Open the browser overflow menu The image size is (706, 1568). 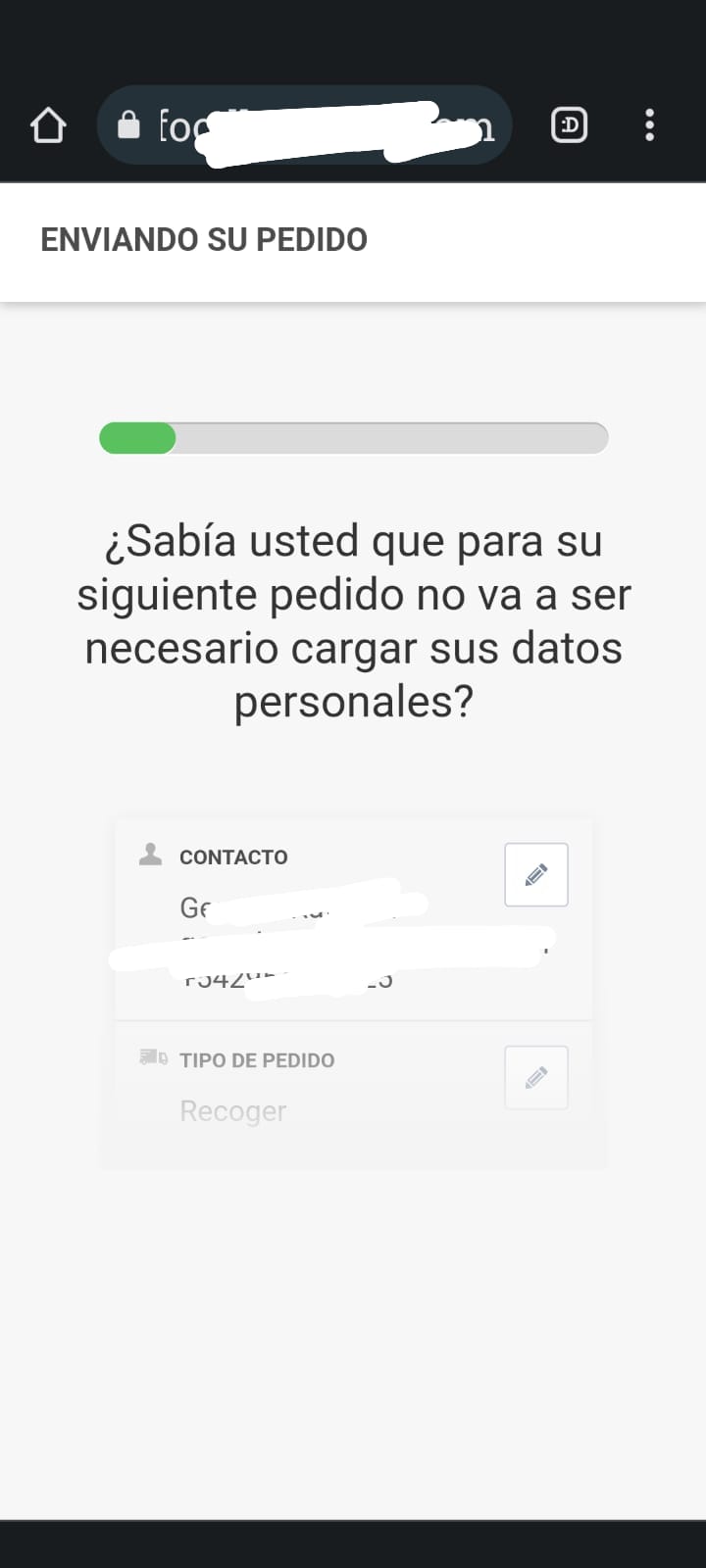click(x=649, y=125)
